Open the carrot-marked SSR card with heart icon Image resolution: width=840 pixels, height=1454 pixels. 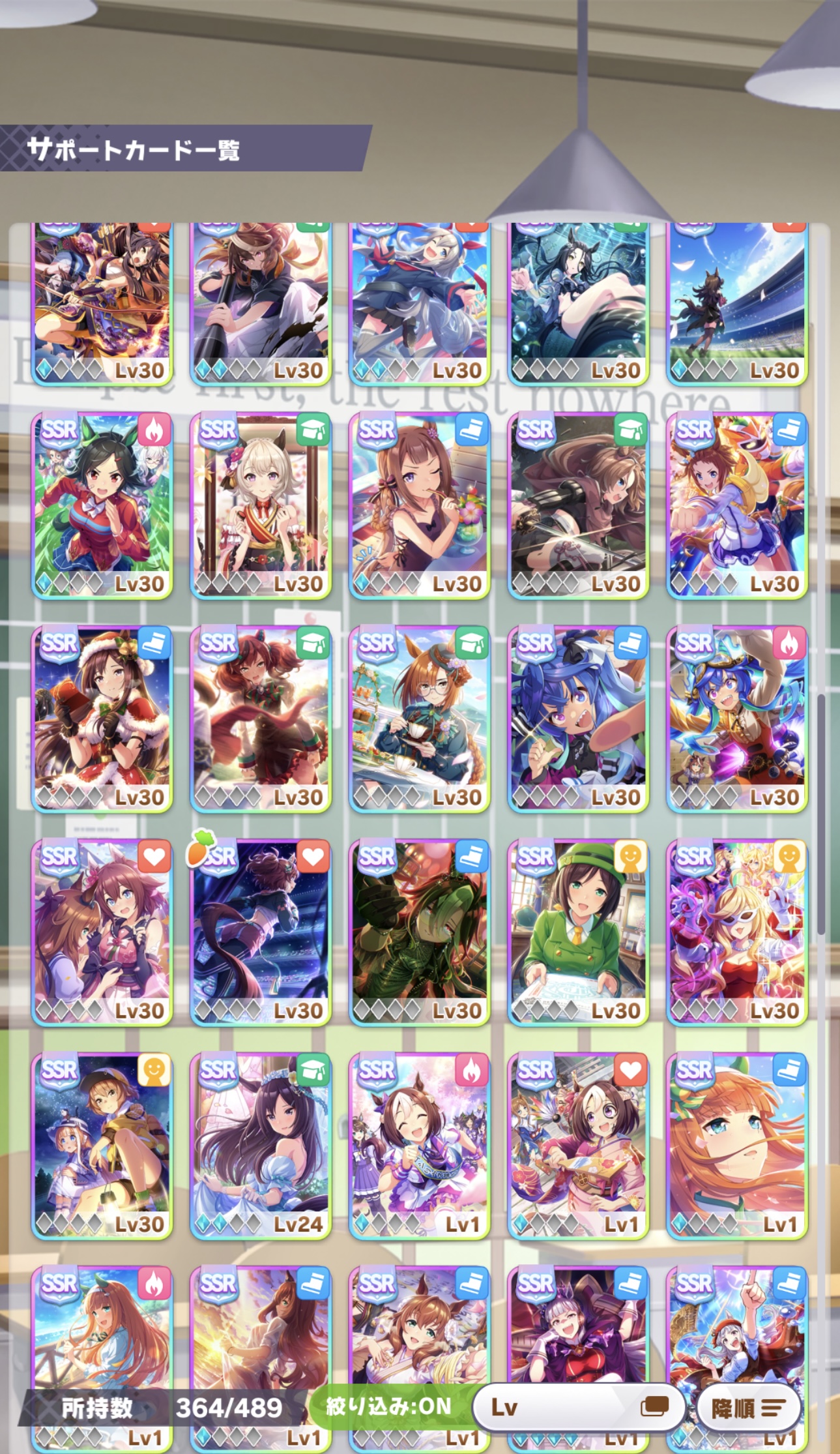[x=261, y=932]
